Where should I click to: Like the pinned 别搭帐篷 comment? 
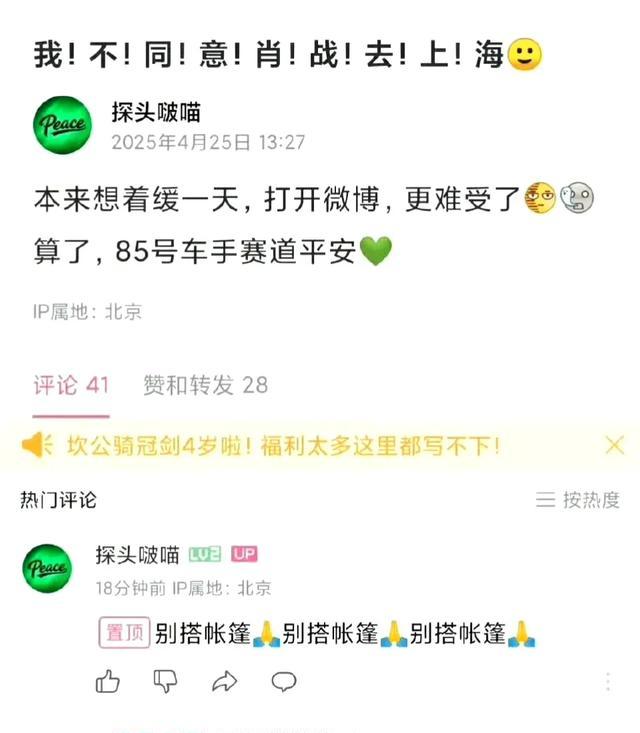[108, 682]
